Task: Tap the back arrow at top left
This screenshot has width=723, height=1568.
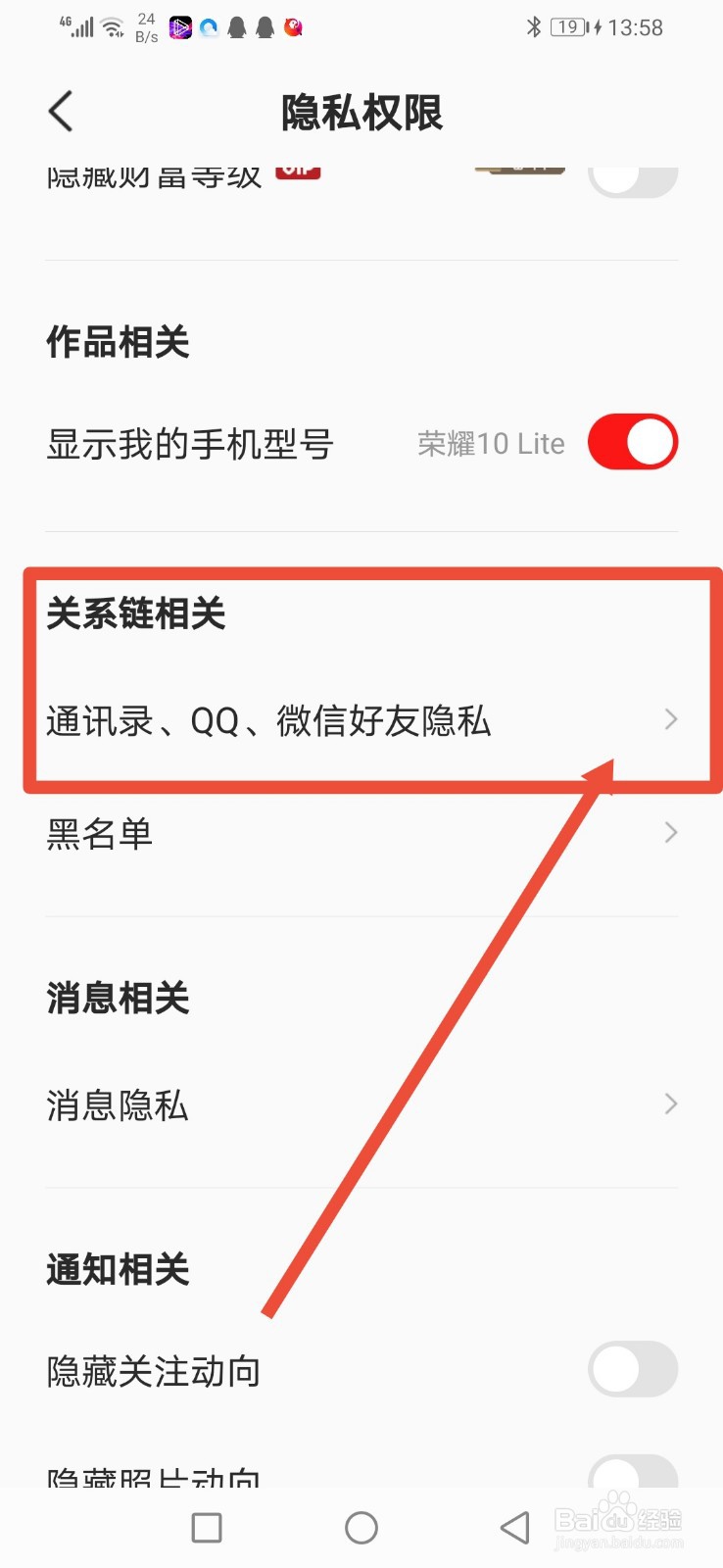Action: 59,111
